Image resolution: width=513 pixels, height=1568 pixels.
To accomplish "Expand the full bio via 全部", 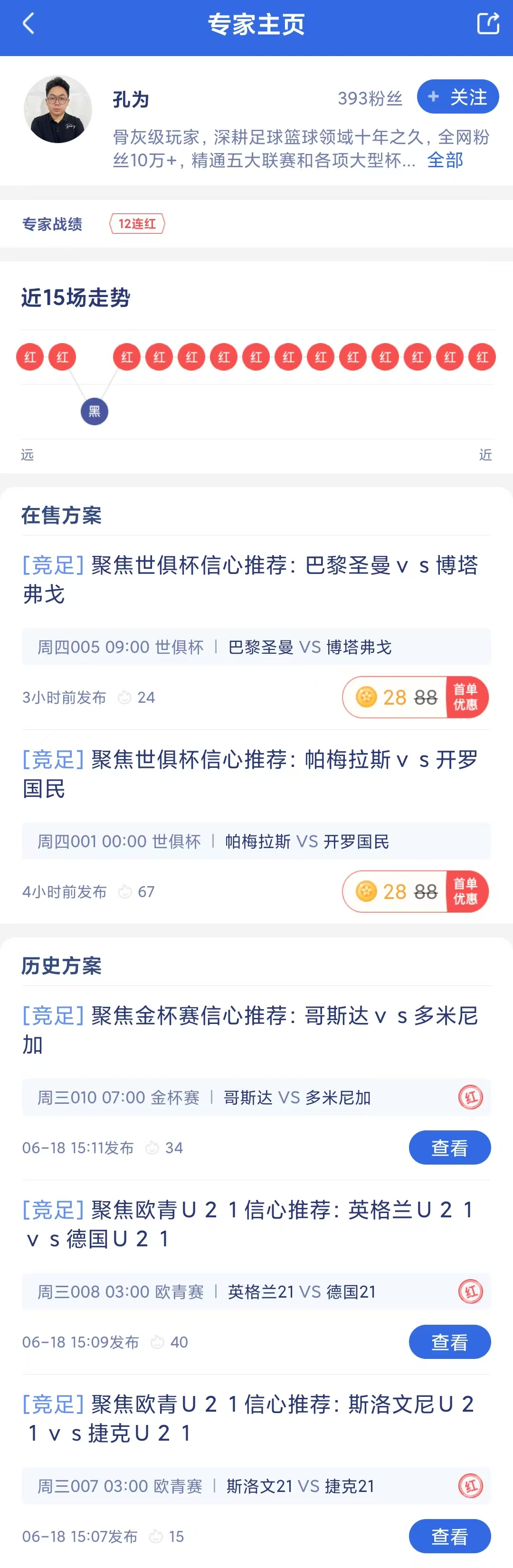I will coord(445,160).
